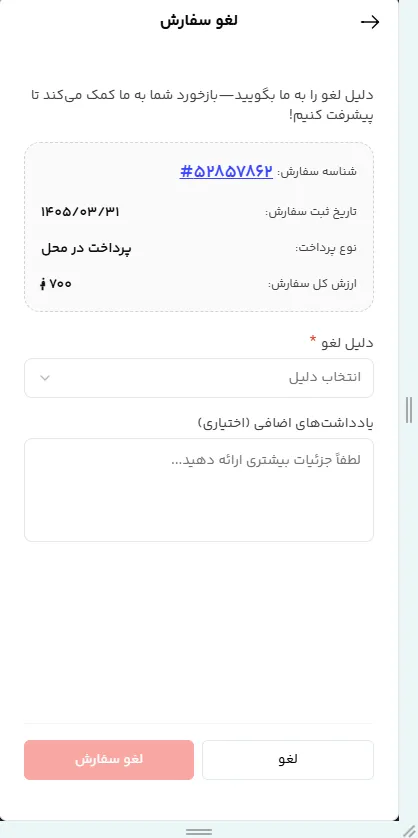Image resolution: width=418 pixels, height=838 pixels.
Task: Expand the cancellation reason dropdown
Action: (199, 378)
